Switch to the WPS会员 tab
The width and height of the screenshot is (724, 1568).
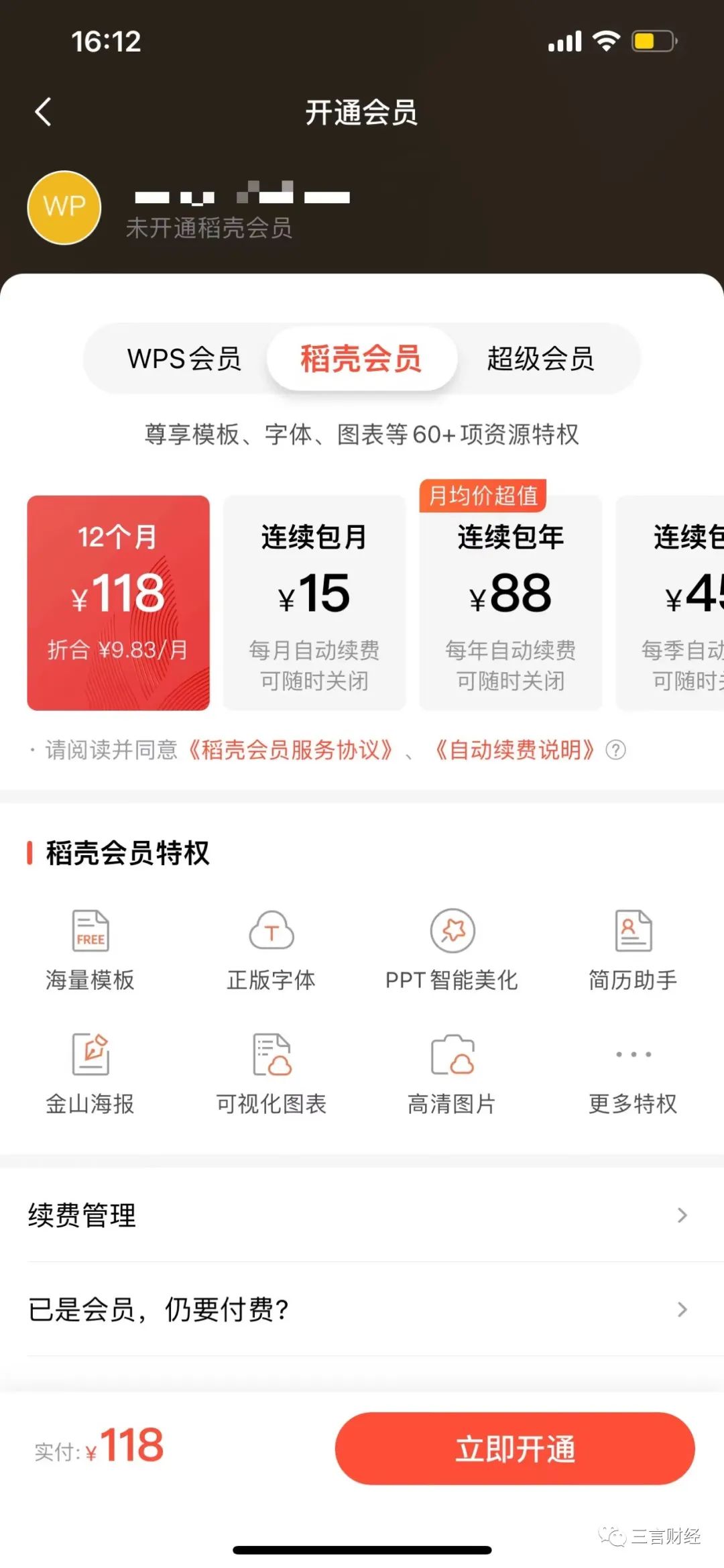[184, 359]
